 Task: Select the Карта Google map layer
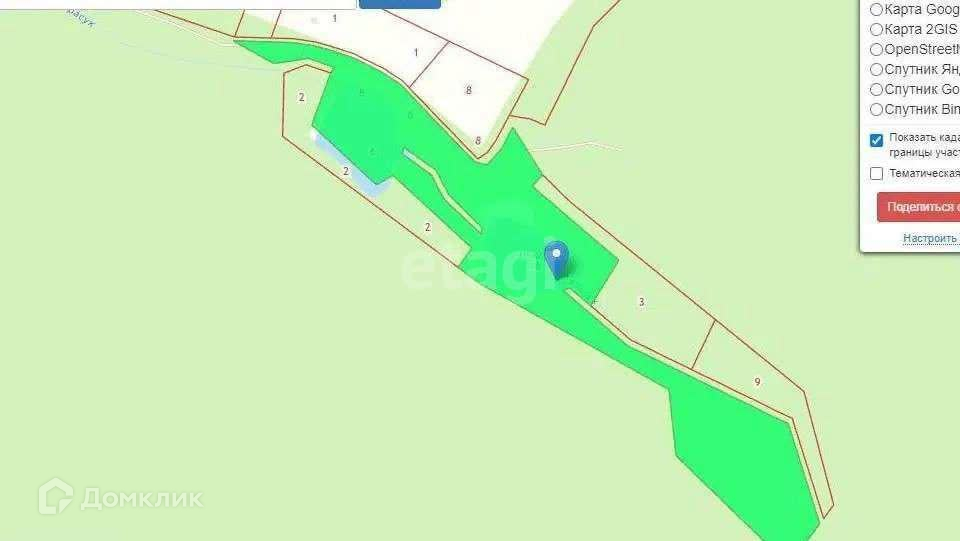[876, 9]
